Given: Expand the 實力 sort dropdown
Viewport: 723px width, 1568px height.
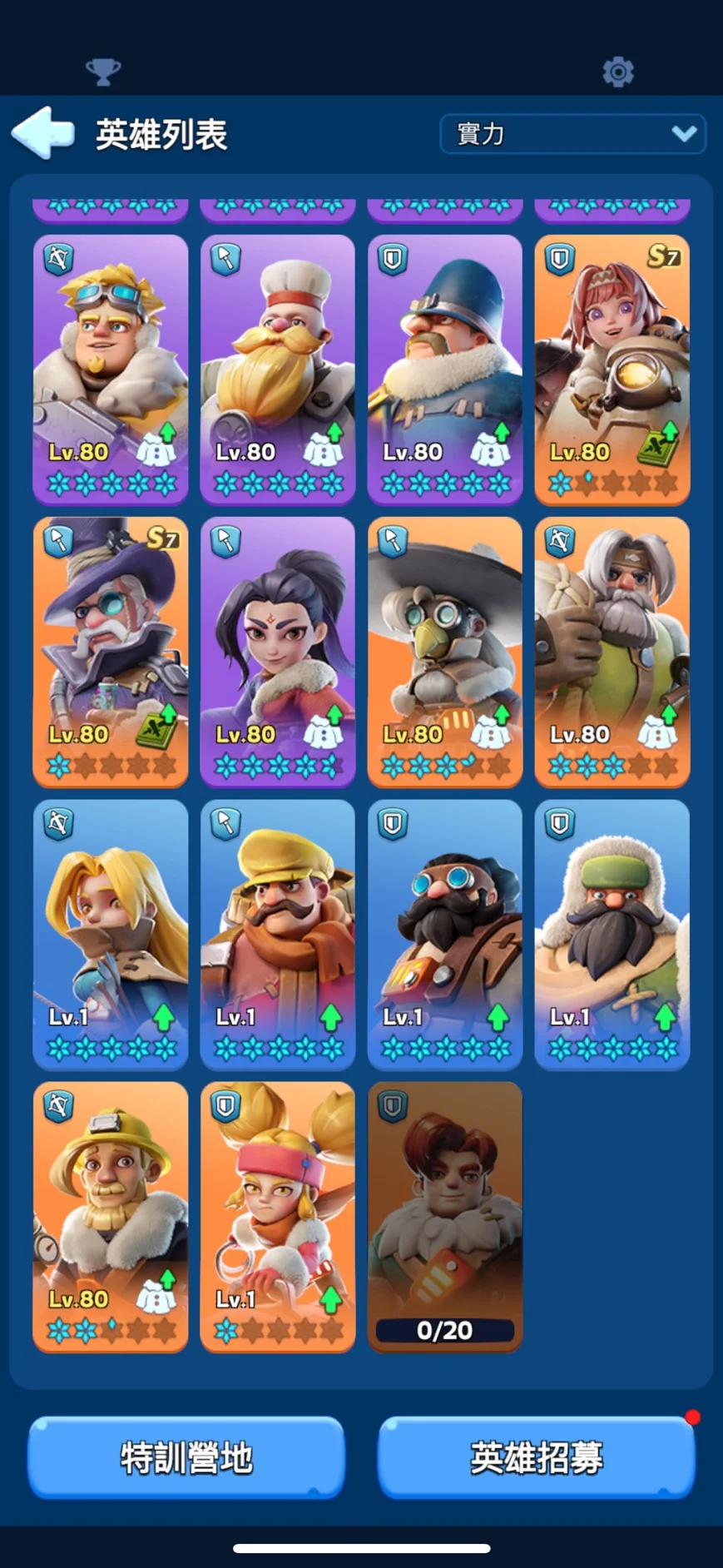Looking at the screenshot, I should [572, 134].
